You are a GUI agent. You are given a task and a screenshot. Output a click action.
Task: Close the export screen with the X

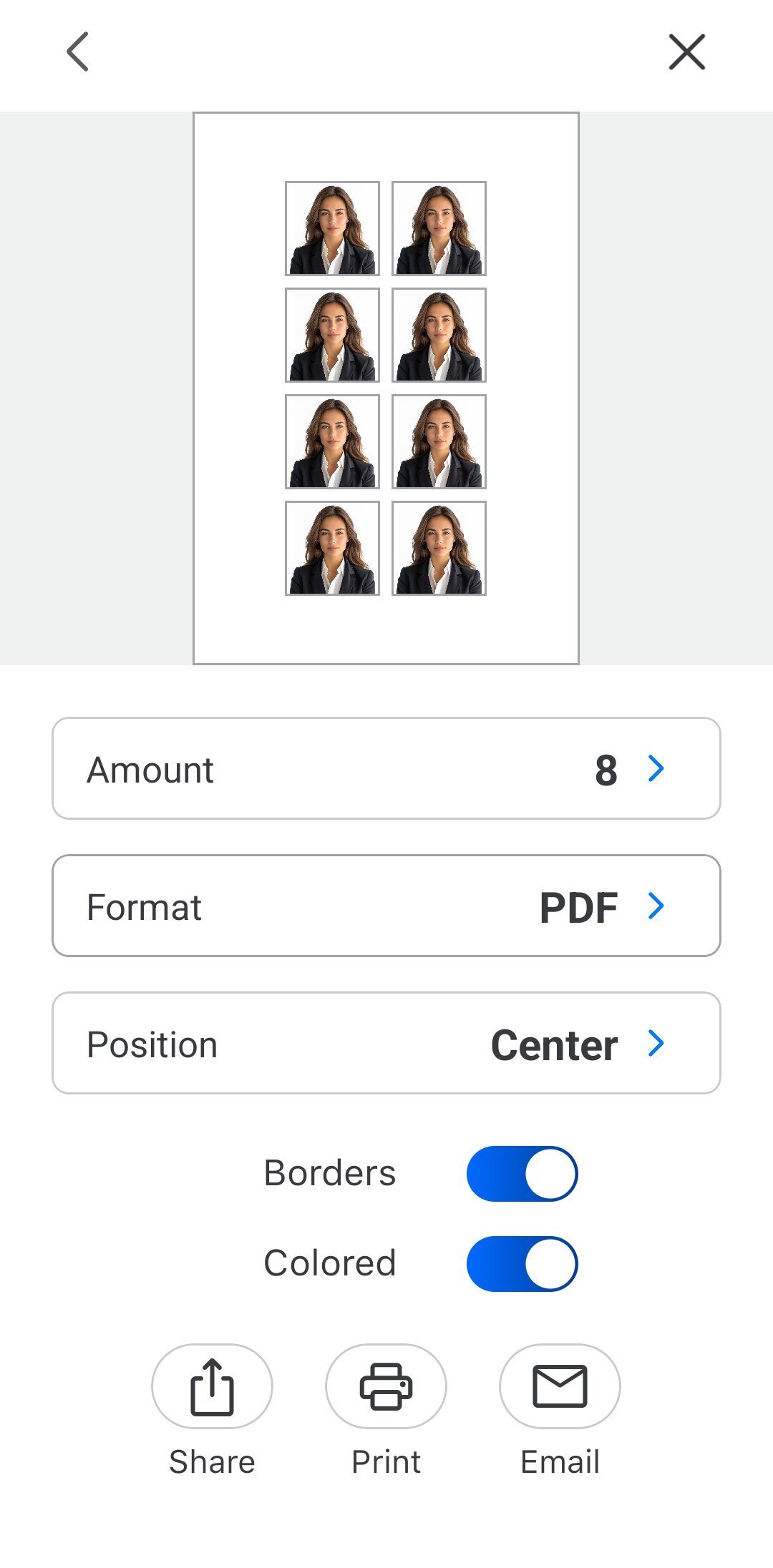(x=686, y=52)
